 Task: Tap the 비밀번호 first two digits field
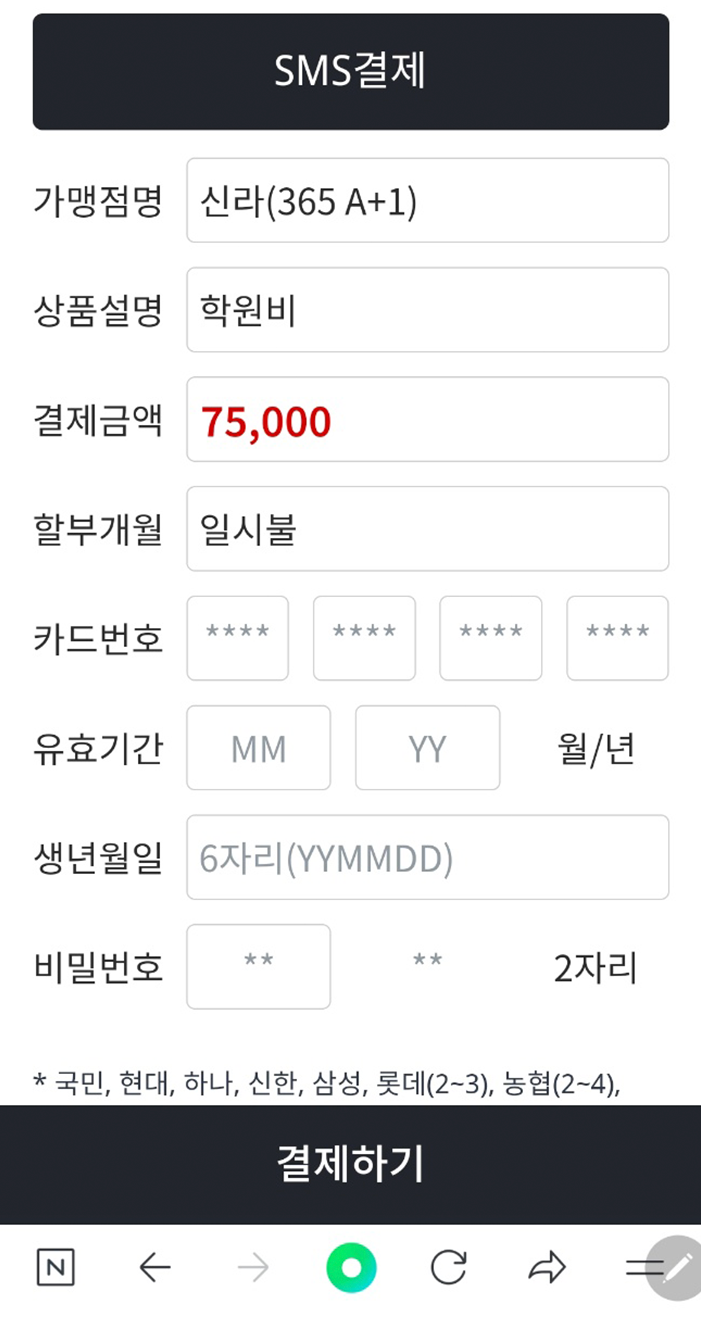pyautogui.click(x=258, y=966)
